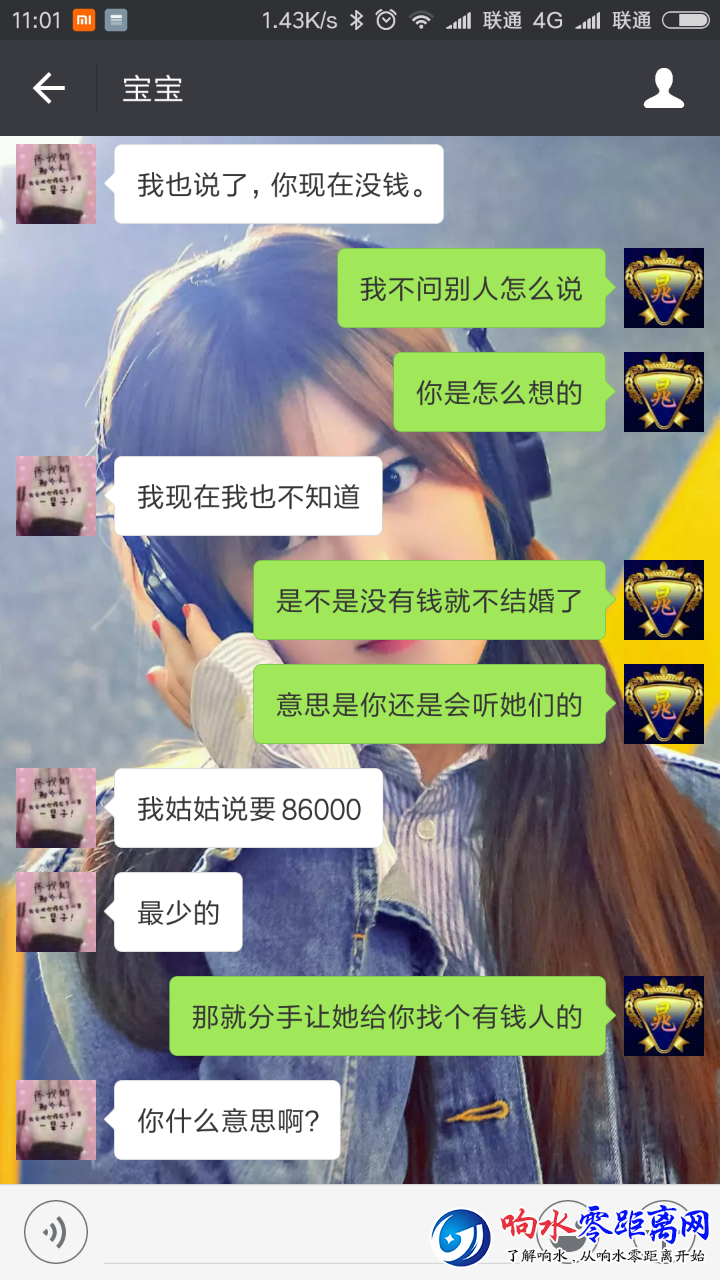The width and height of the screenshot is (720, 1280).
Task: Open the avatar beside 你什么意思啊？
Action: click(56, 1120)
